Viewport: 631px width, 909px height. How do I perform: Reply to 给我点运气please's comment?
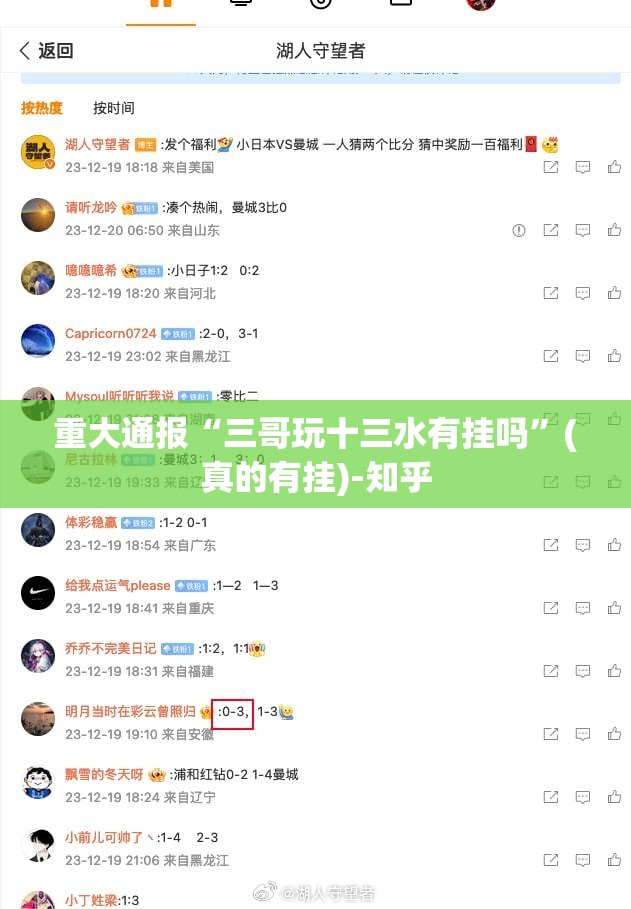click(x=582, y=608)
